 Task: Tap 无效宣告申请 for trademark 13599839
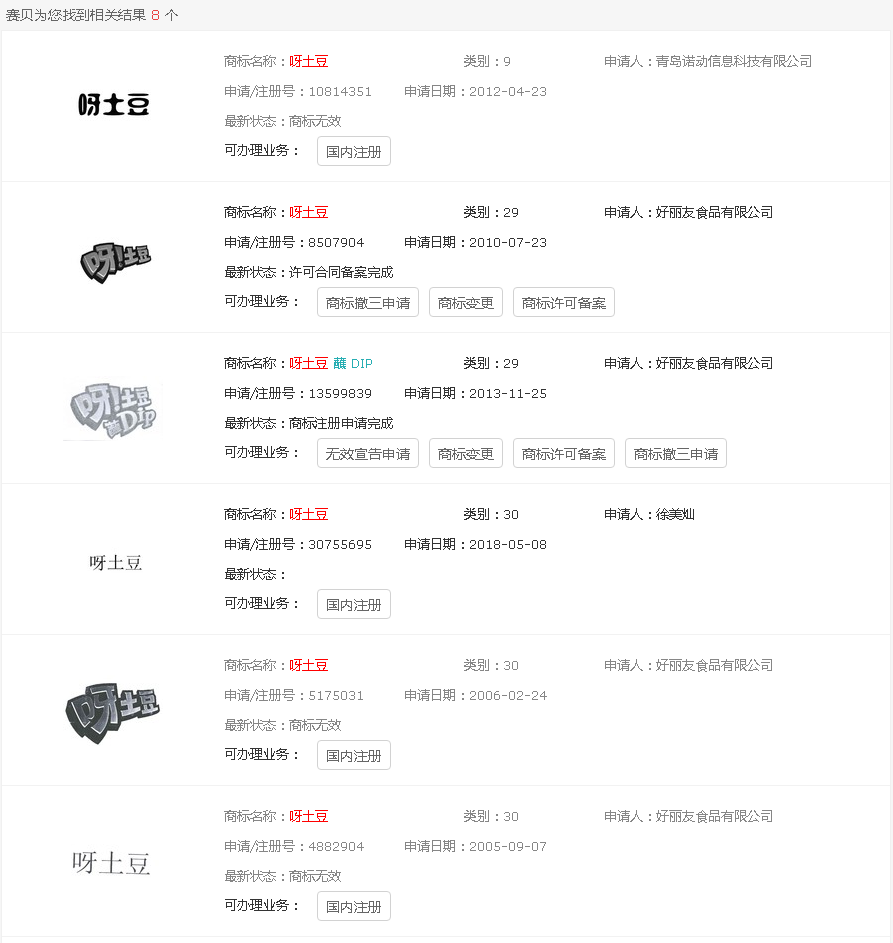click(x=368, y=454)
